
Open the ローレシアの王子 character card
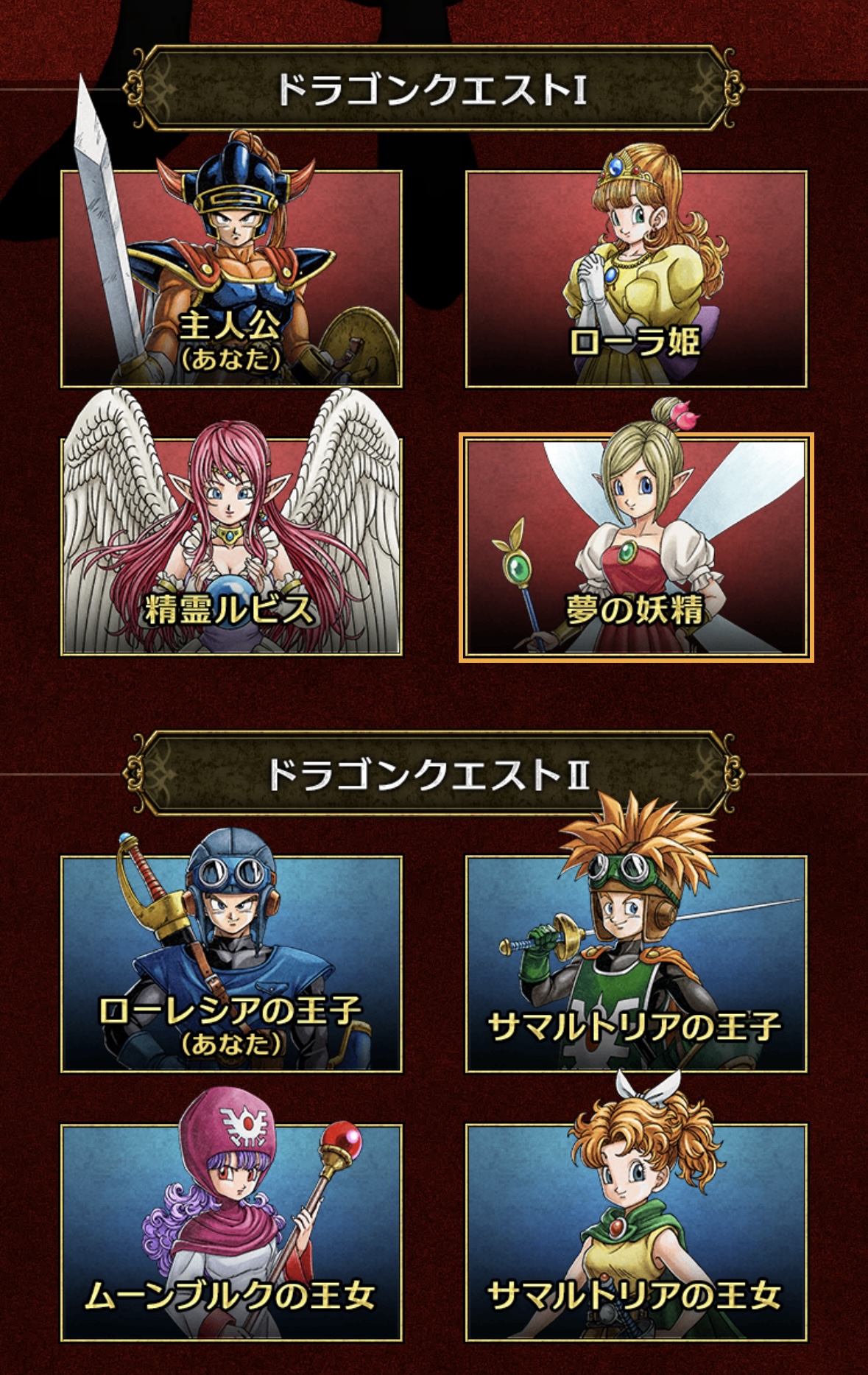(x=231, y=964)
